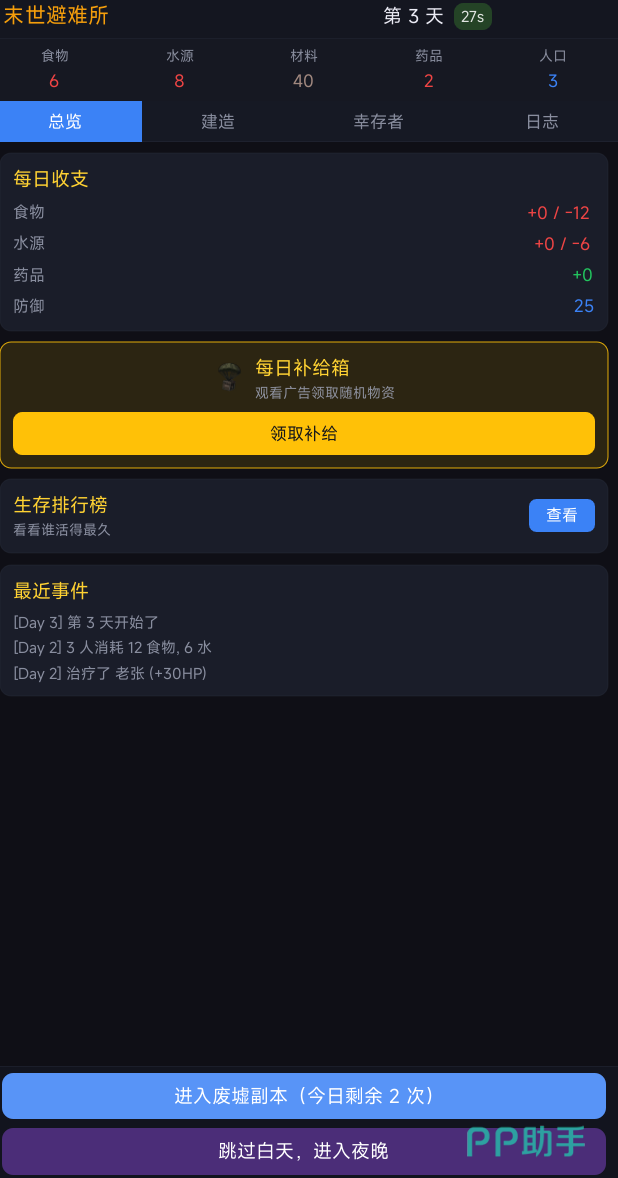Tap 领取补给 to claim the daily supply box

point(304,434)
